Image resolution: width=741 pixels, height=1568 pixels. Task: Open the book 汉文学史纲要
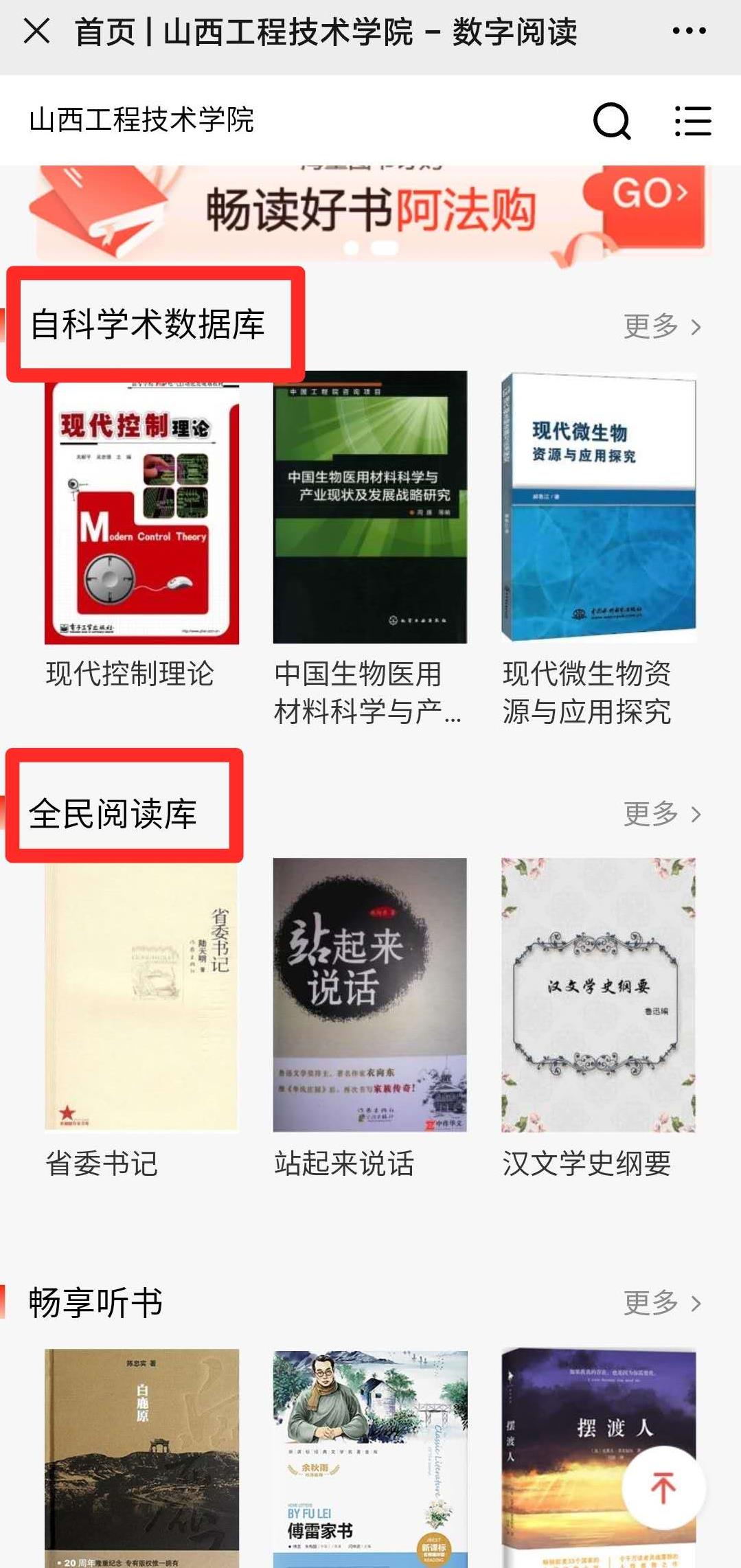(598, 995)
